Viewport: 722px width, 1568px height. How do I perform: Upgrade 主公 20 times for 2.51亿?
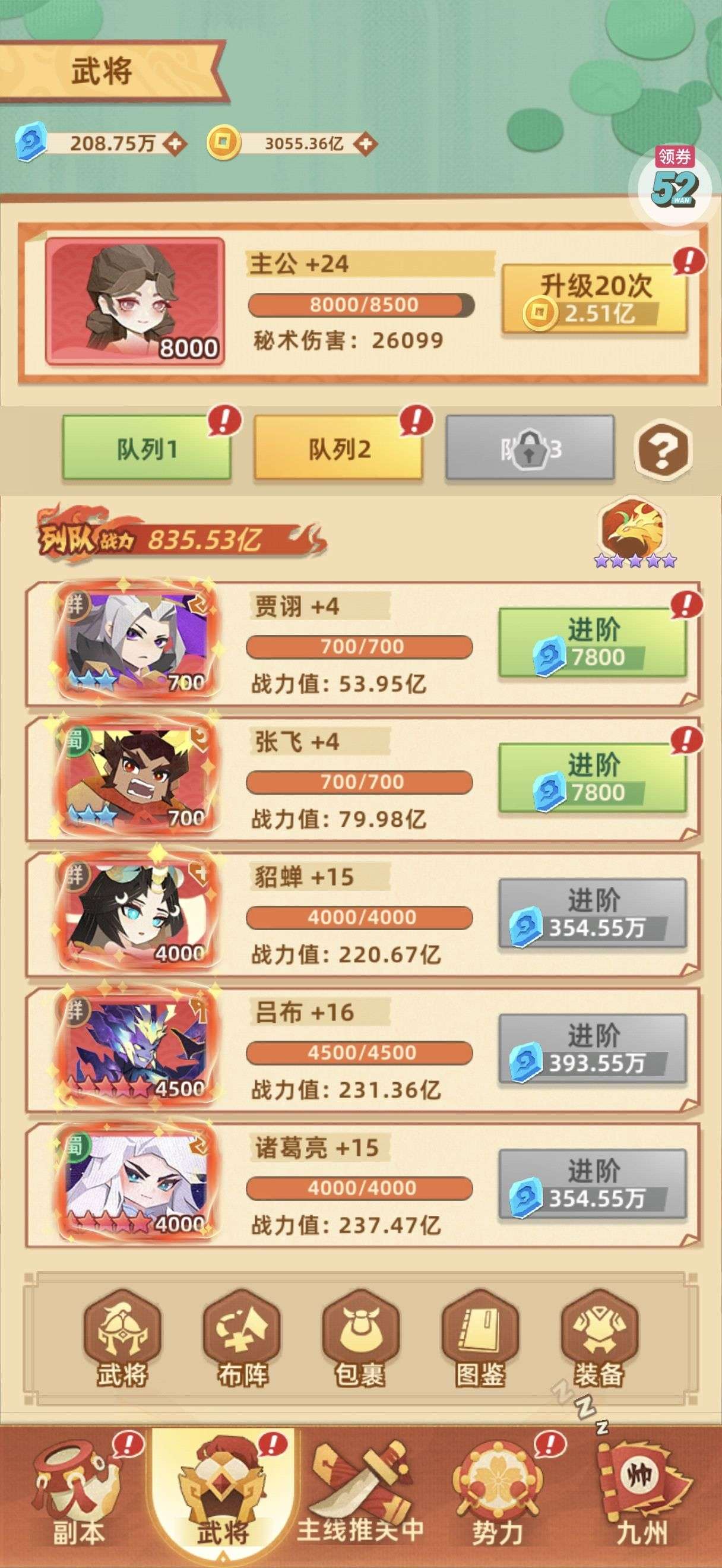tap(594, 299)
